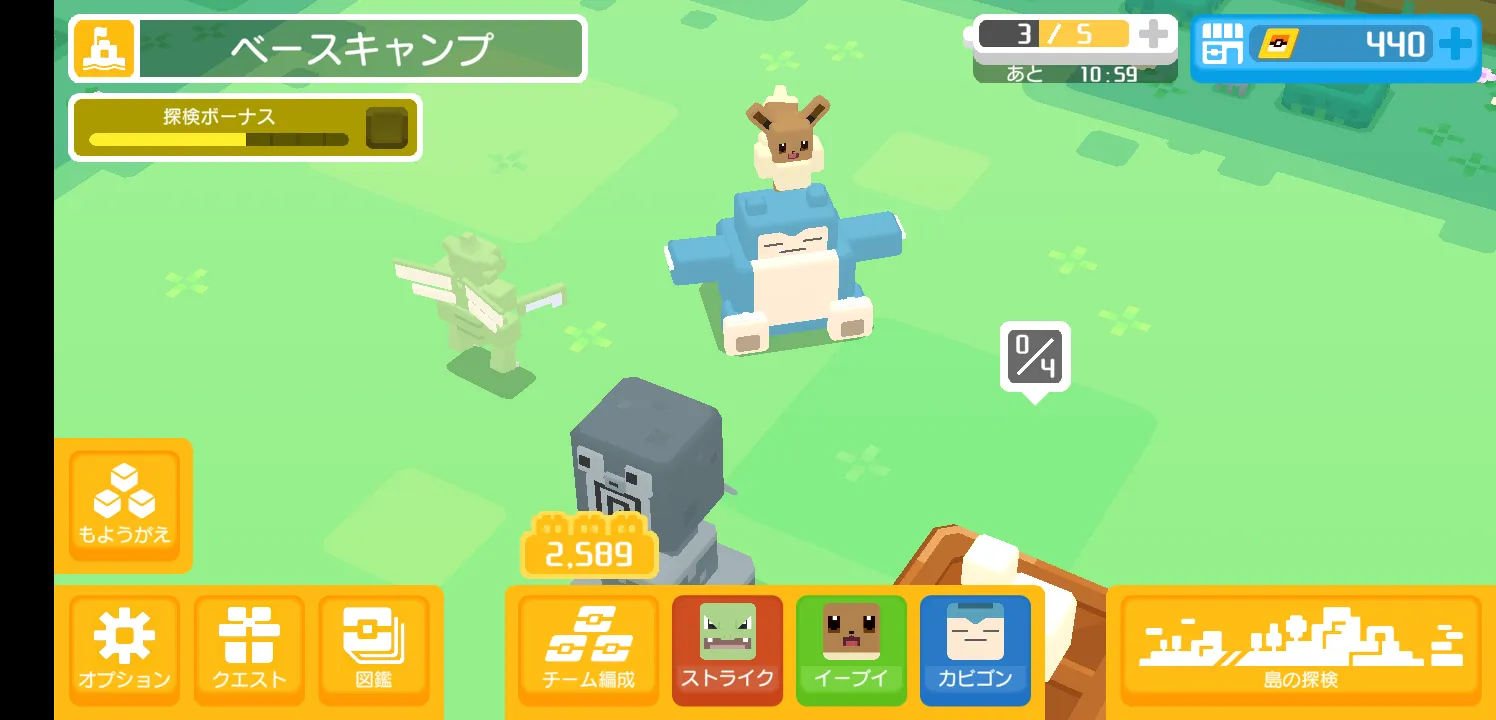Viewport: 1496px width, 720px height.
Task: Start 島の探検 island expedition
Action: (1300, 650)
